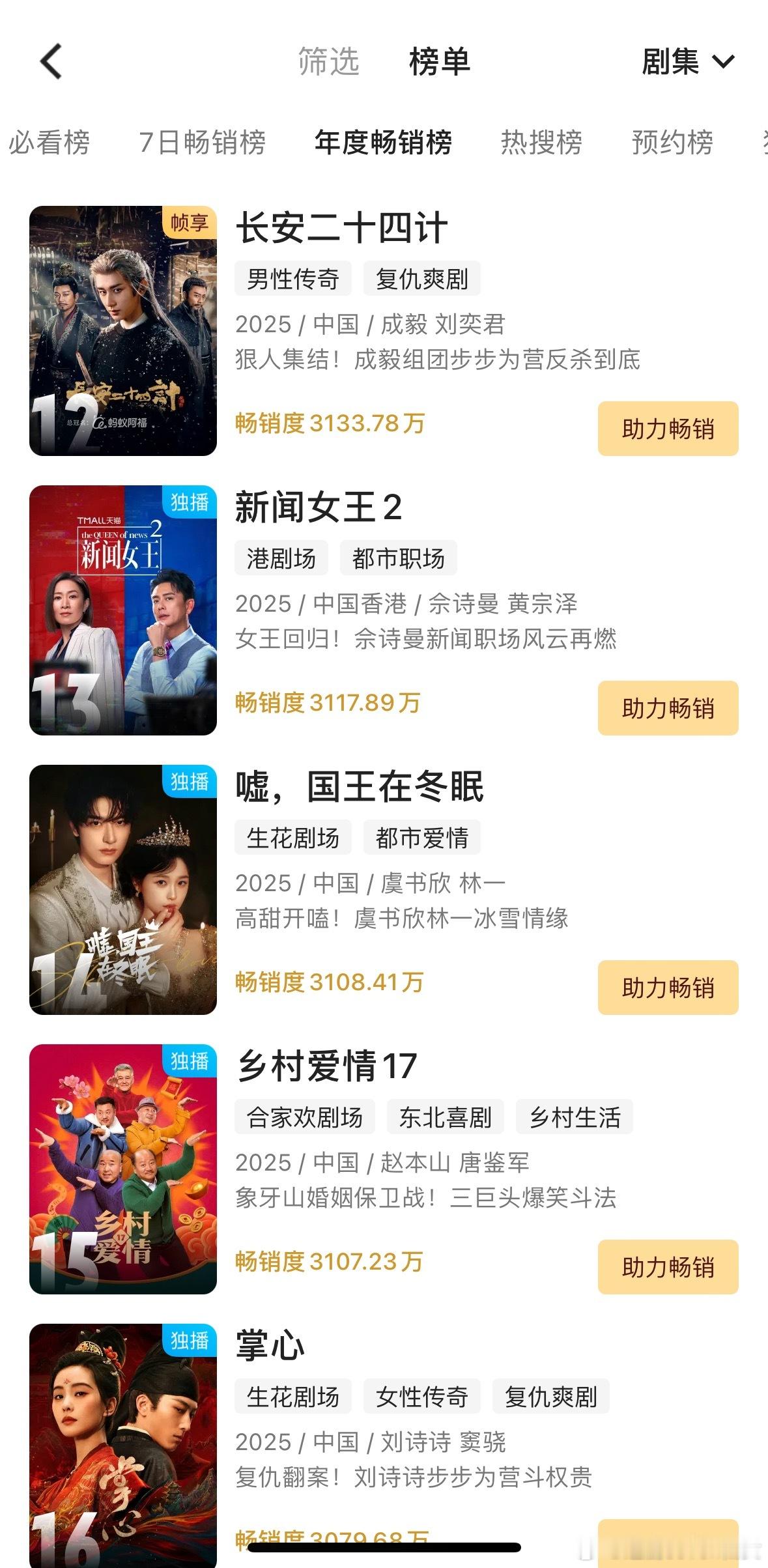Open the 热搜榜 tab
This screenshot has width=768, height=1568.
click(541, 143)
